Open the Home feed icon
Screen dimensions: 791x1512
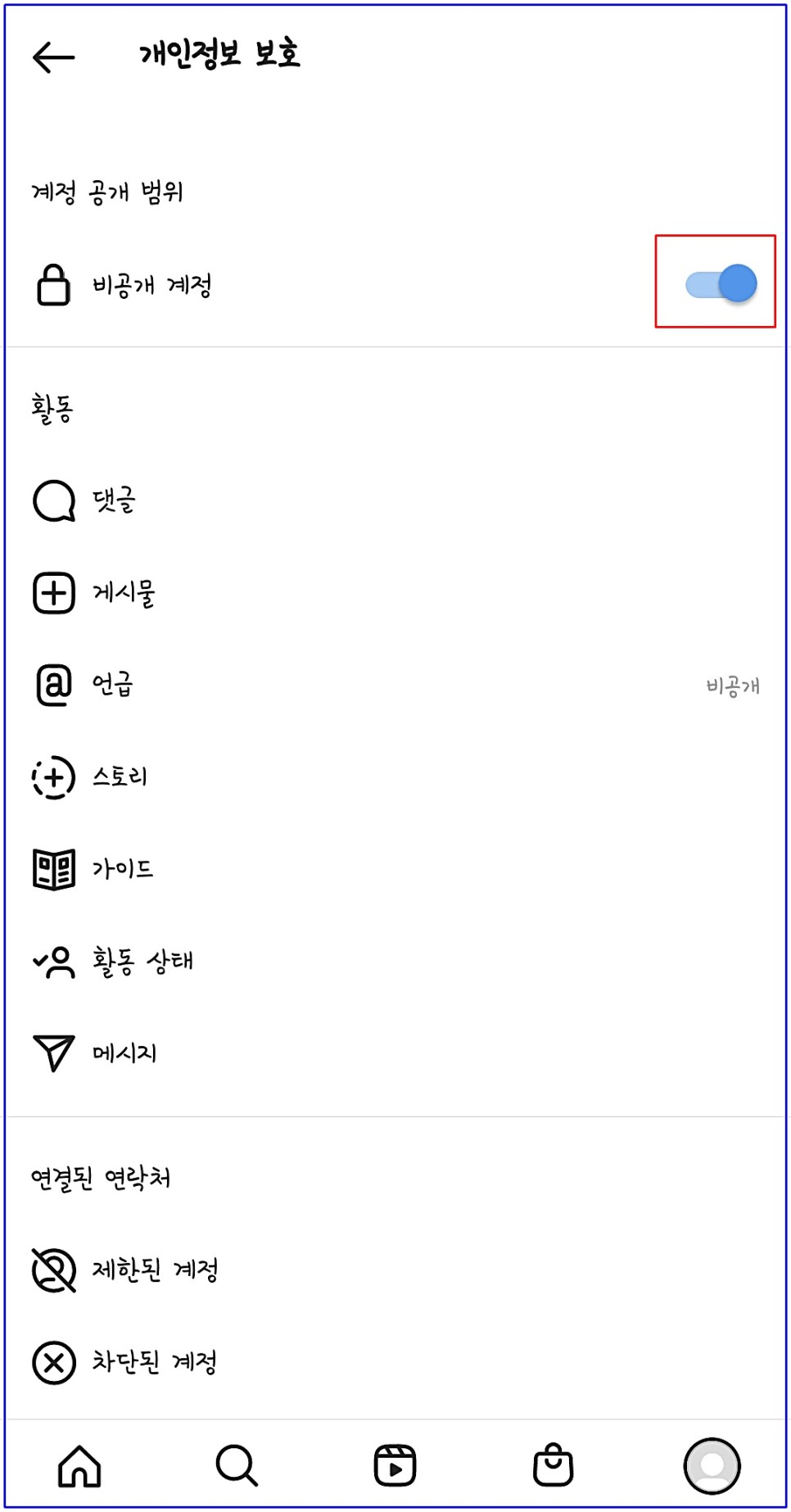78,1470
